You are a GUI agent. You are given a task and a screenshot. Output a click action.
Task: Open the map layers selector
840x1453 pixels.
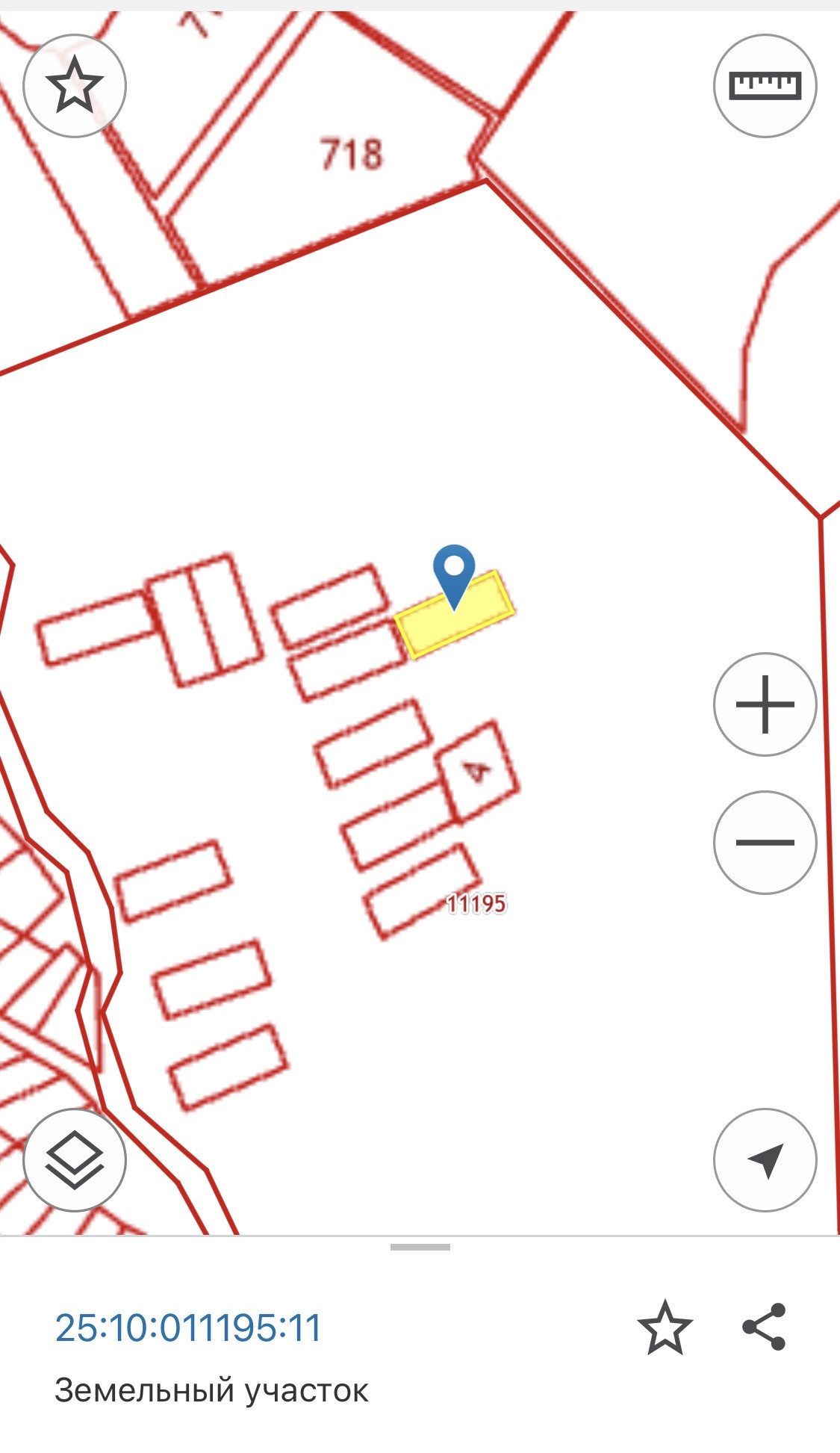75,1159
